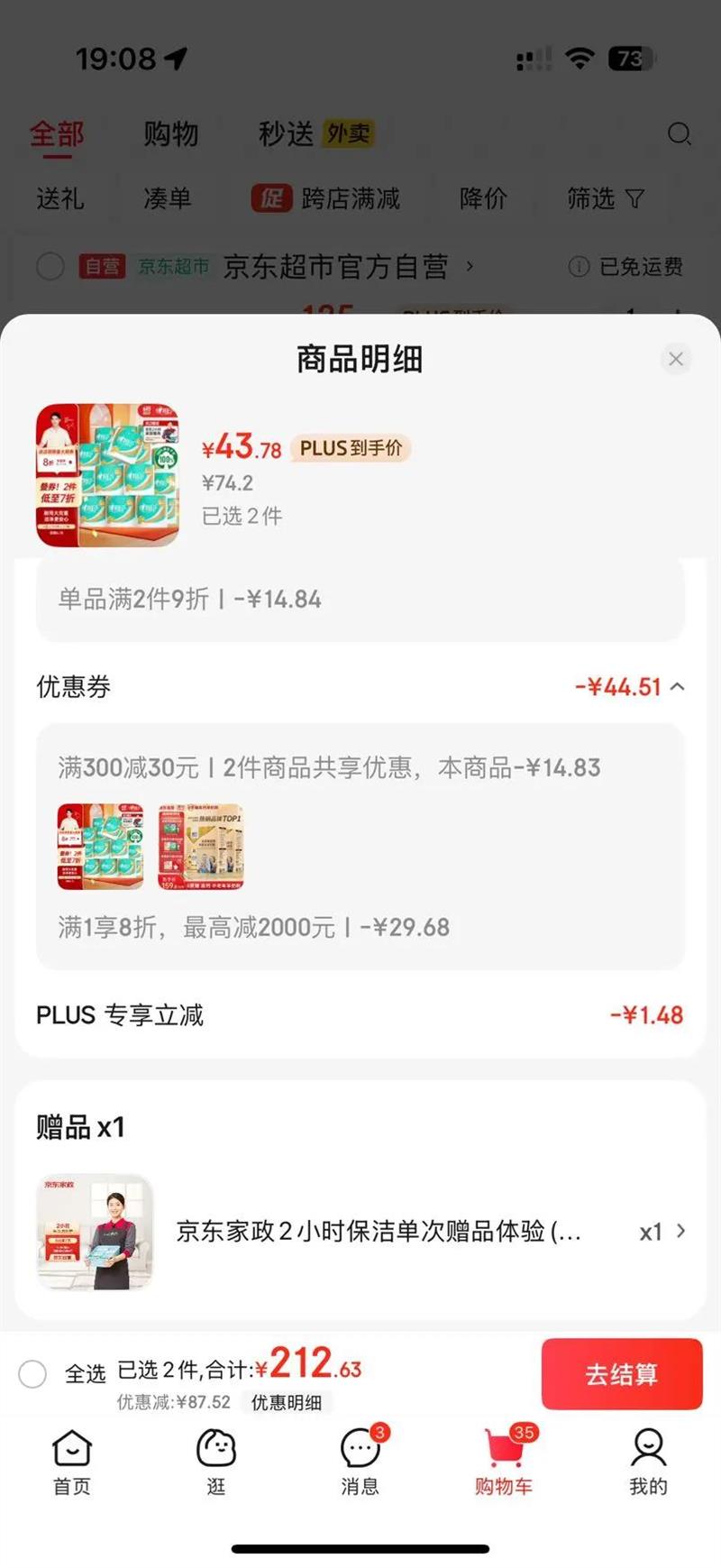Screen dimensions: 721x1568
Task: Open the 京东家政 gift item details
Action: [x=680, y=1231]
